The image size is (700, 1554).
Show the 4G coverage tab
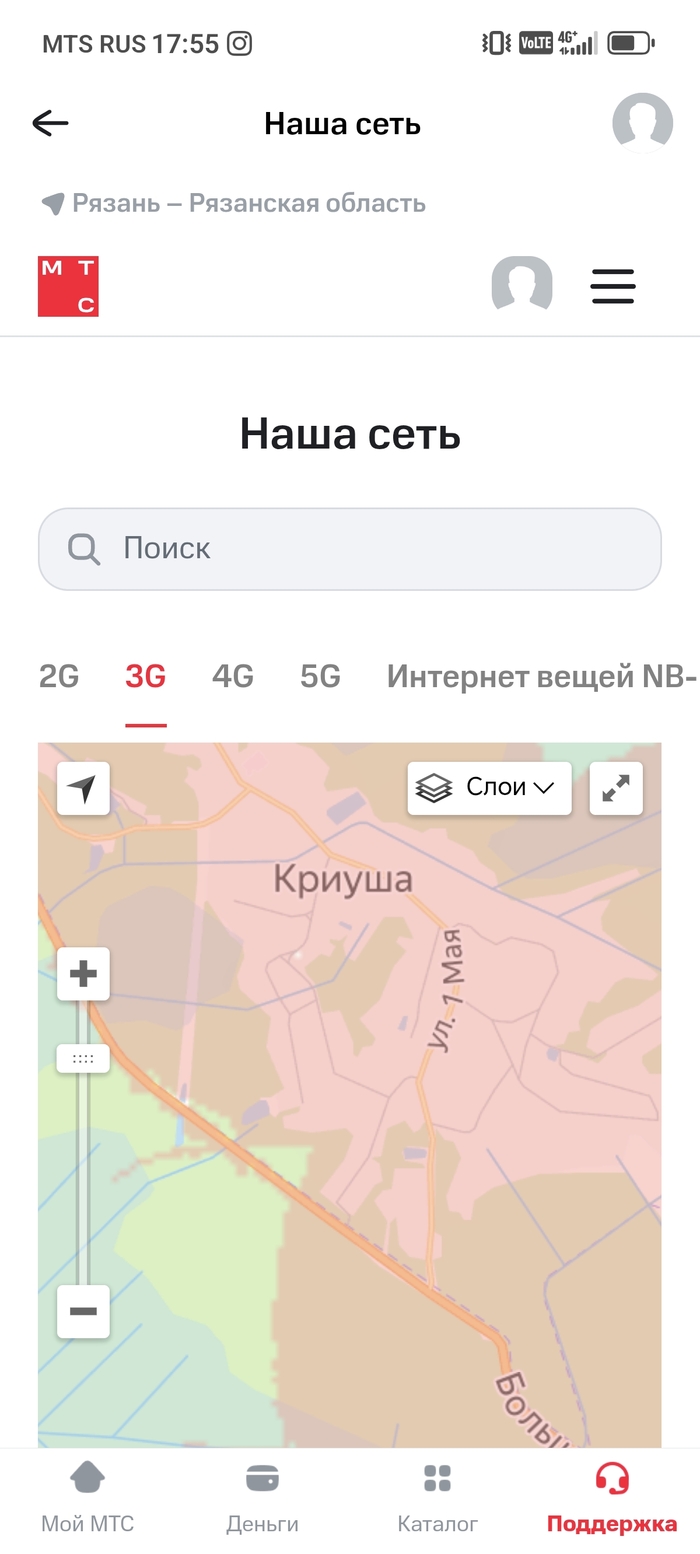click(233, 677)
